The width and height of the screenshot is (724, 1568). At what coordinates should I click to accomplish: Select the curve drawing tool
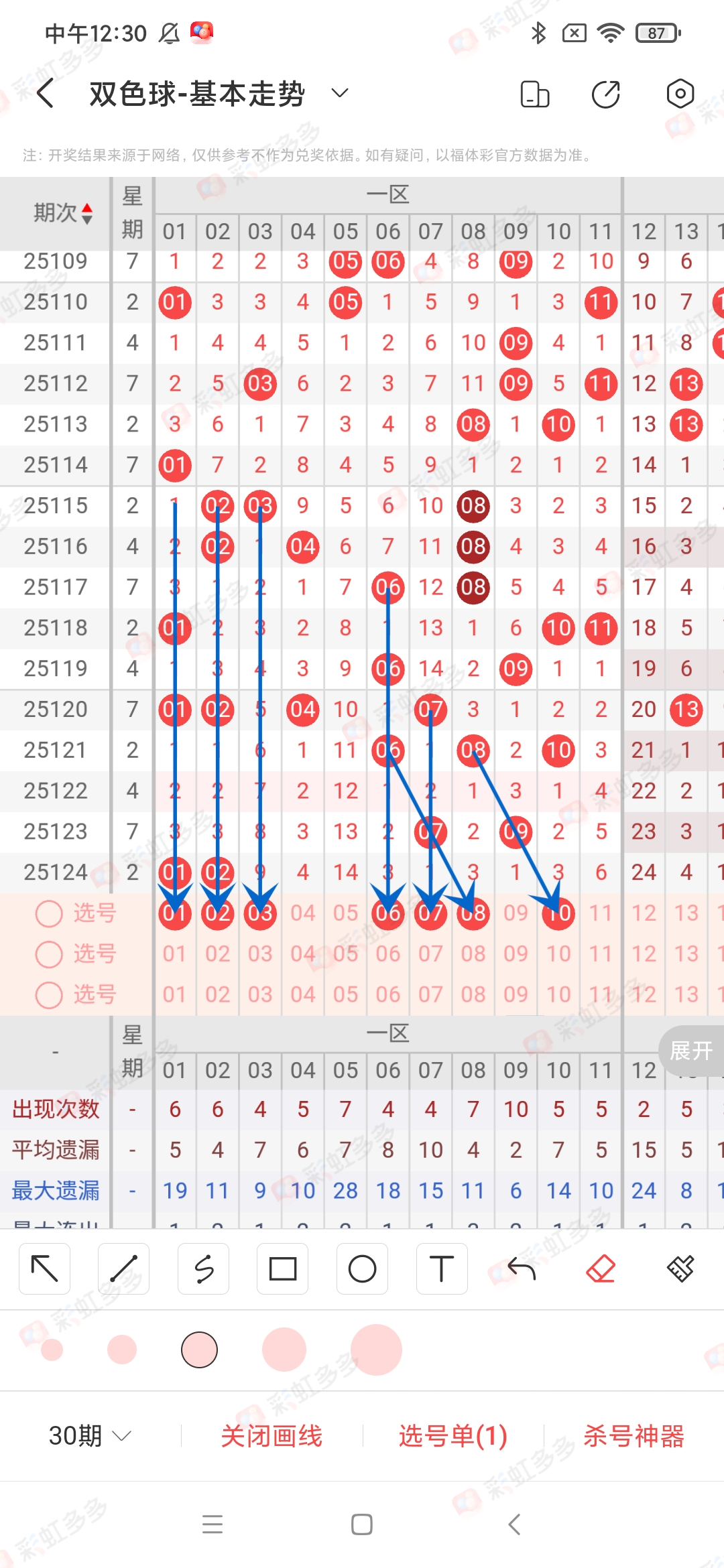pos(203,1268)
